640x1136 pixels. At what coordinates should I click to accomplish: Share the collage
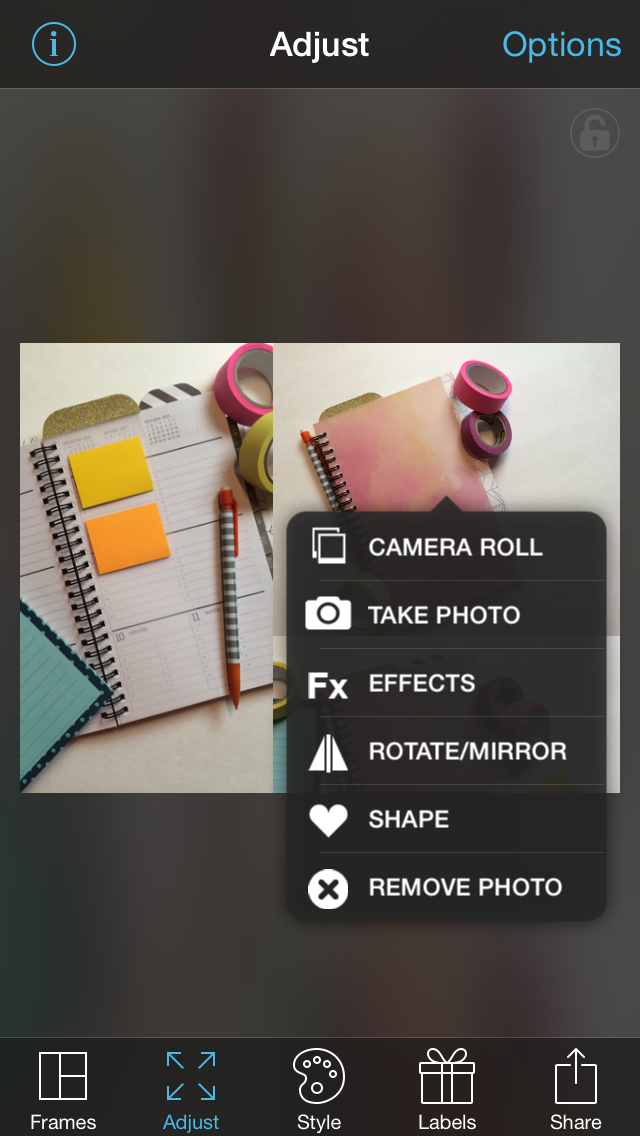click(575, 1089)
